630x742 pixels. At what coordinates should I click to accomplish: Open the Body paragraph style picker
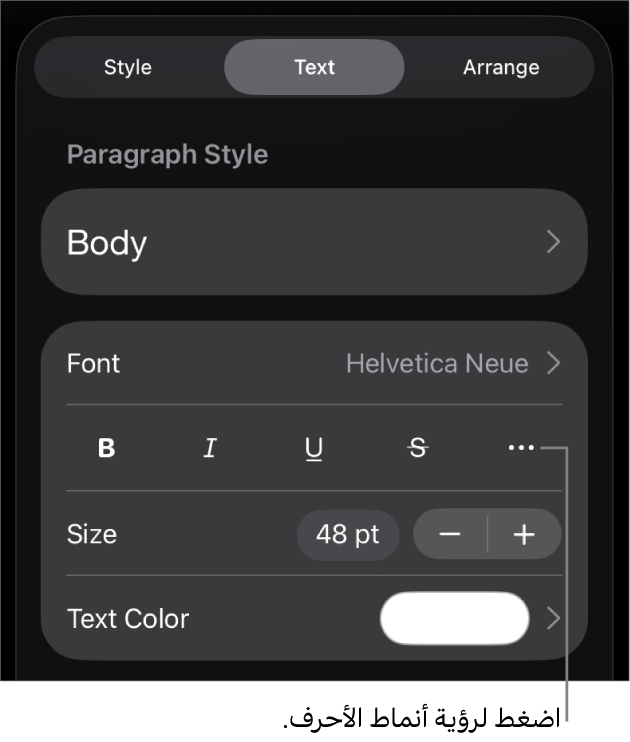point(313,243)
